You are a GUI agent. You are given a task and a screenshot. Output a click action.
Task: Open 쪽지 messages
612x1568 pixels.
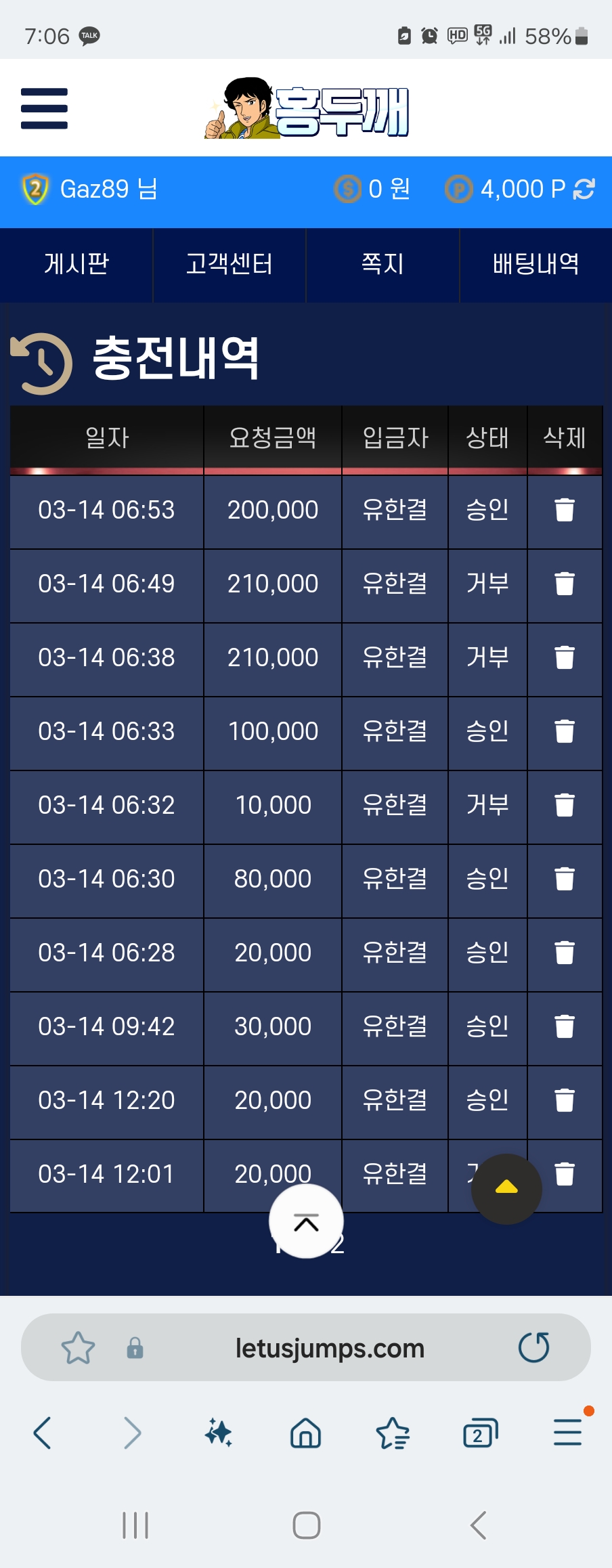pyautogui.click(x=383, y=264)
